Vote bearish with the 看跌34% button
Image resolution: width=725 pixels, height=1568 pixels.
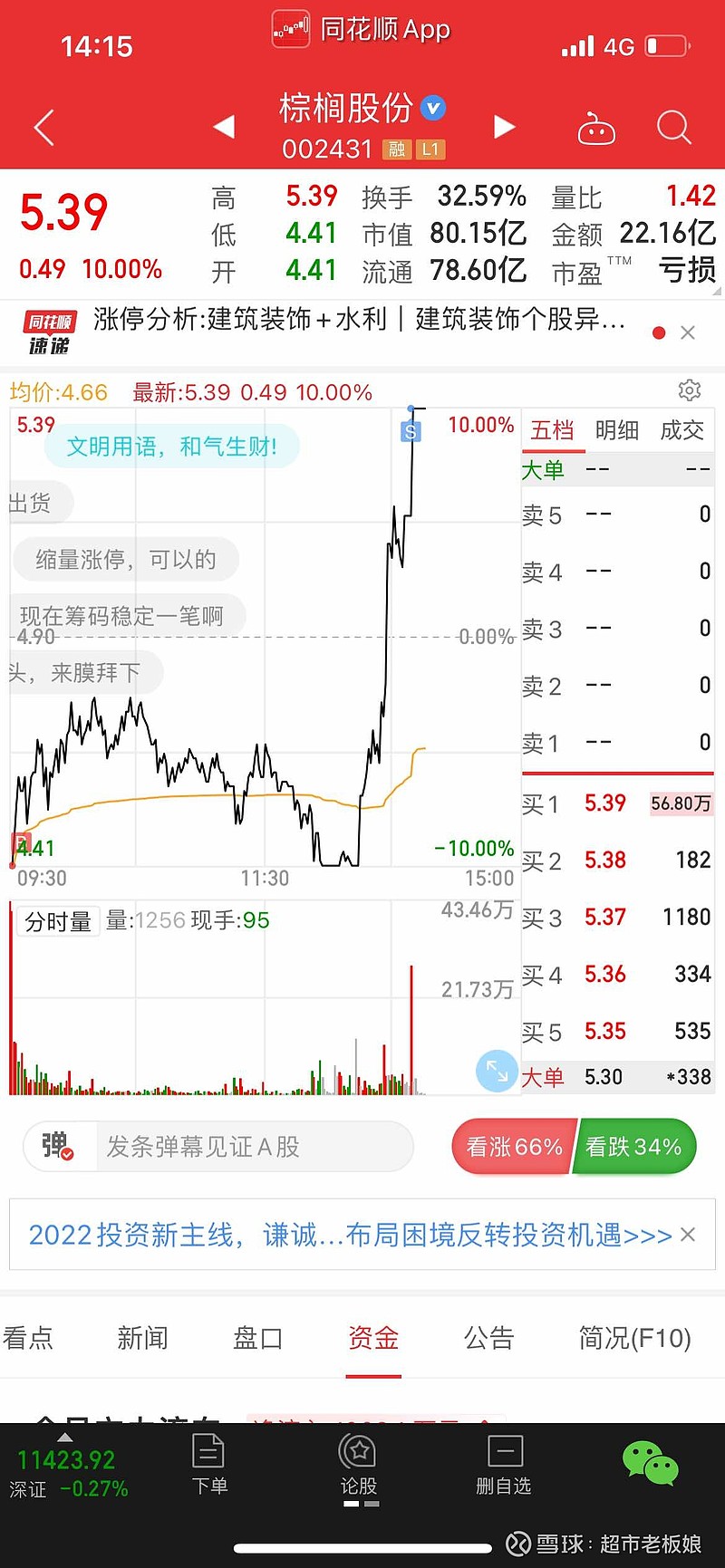pos(634,1147)
